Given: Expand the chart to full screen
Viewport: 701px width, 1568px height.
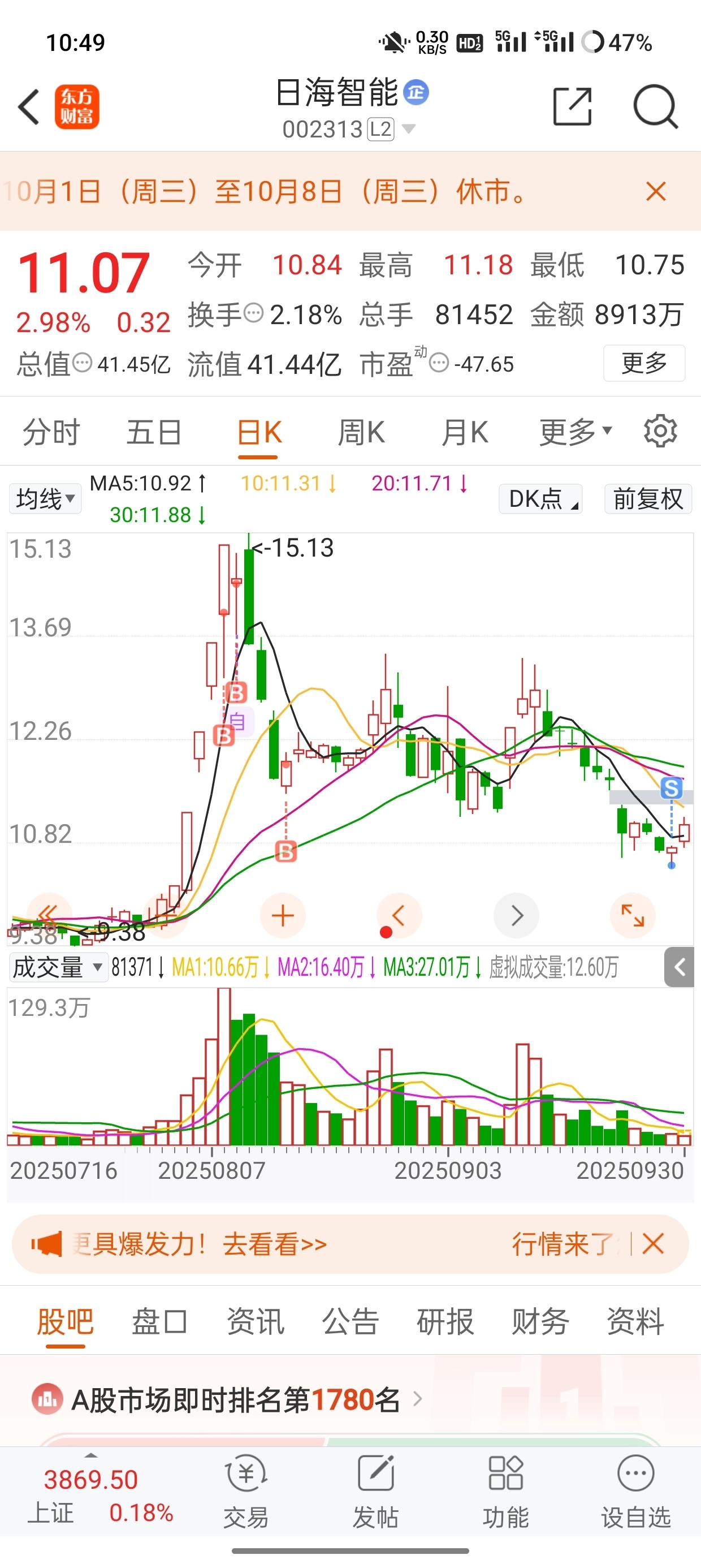Looking at the screenshot, I should 632,915.
